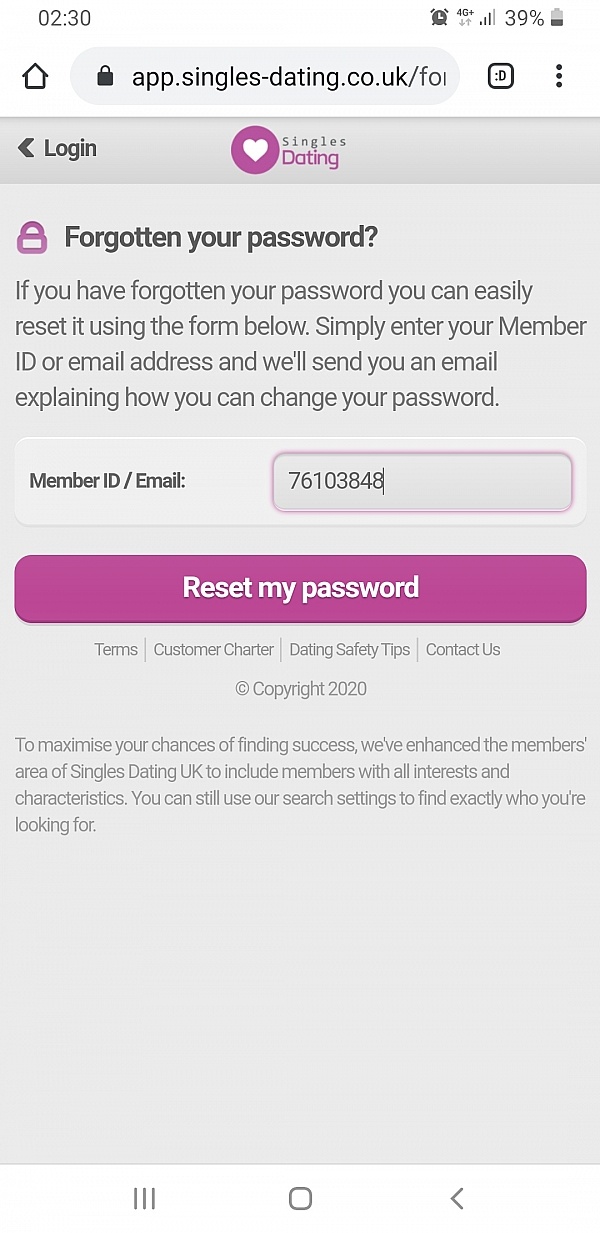This screenshot has width=600, height=1233.
Task: Tap the system back button
Action: [456, 1198]
